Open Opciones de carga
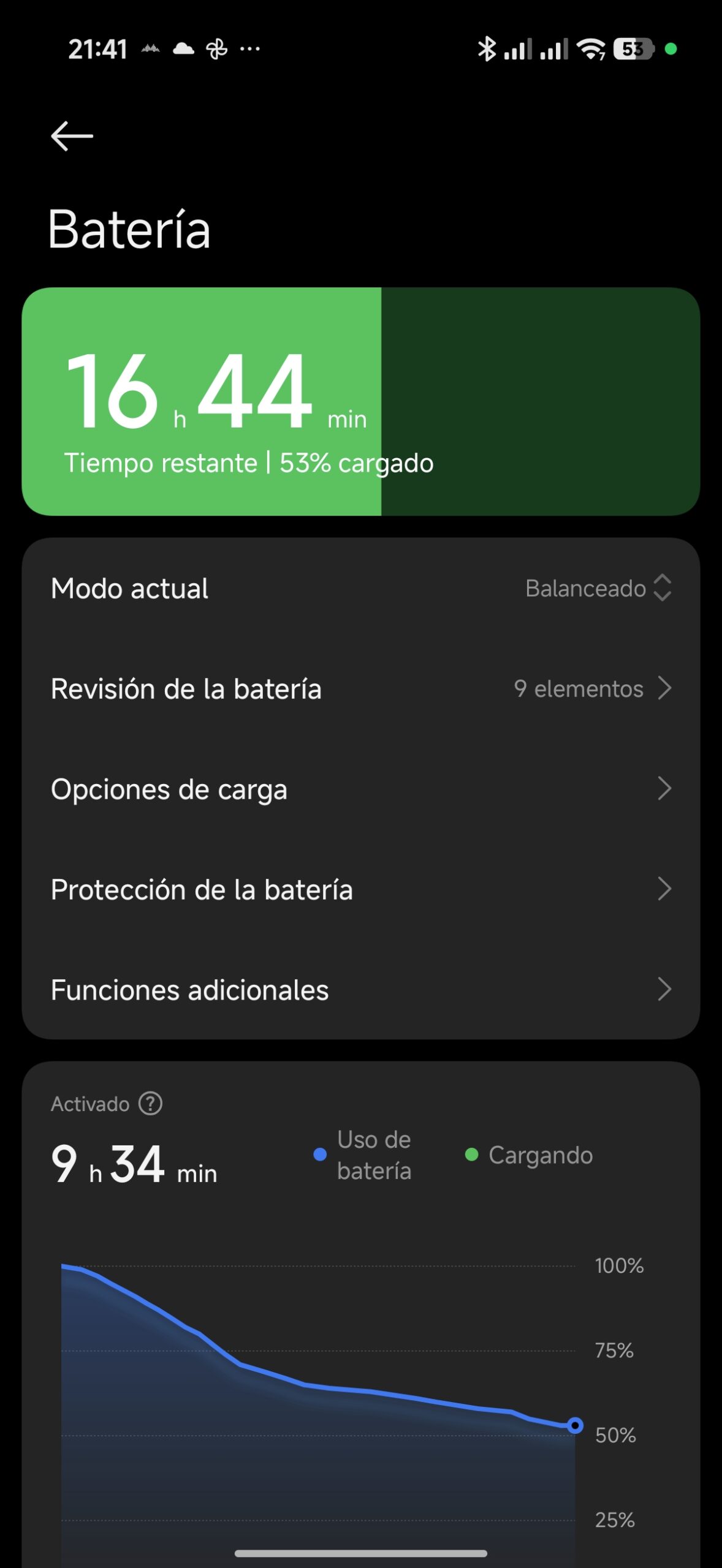 [360, 789]
